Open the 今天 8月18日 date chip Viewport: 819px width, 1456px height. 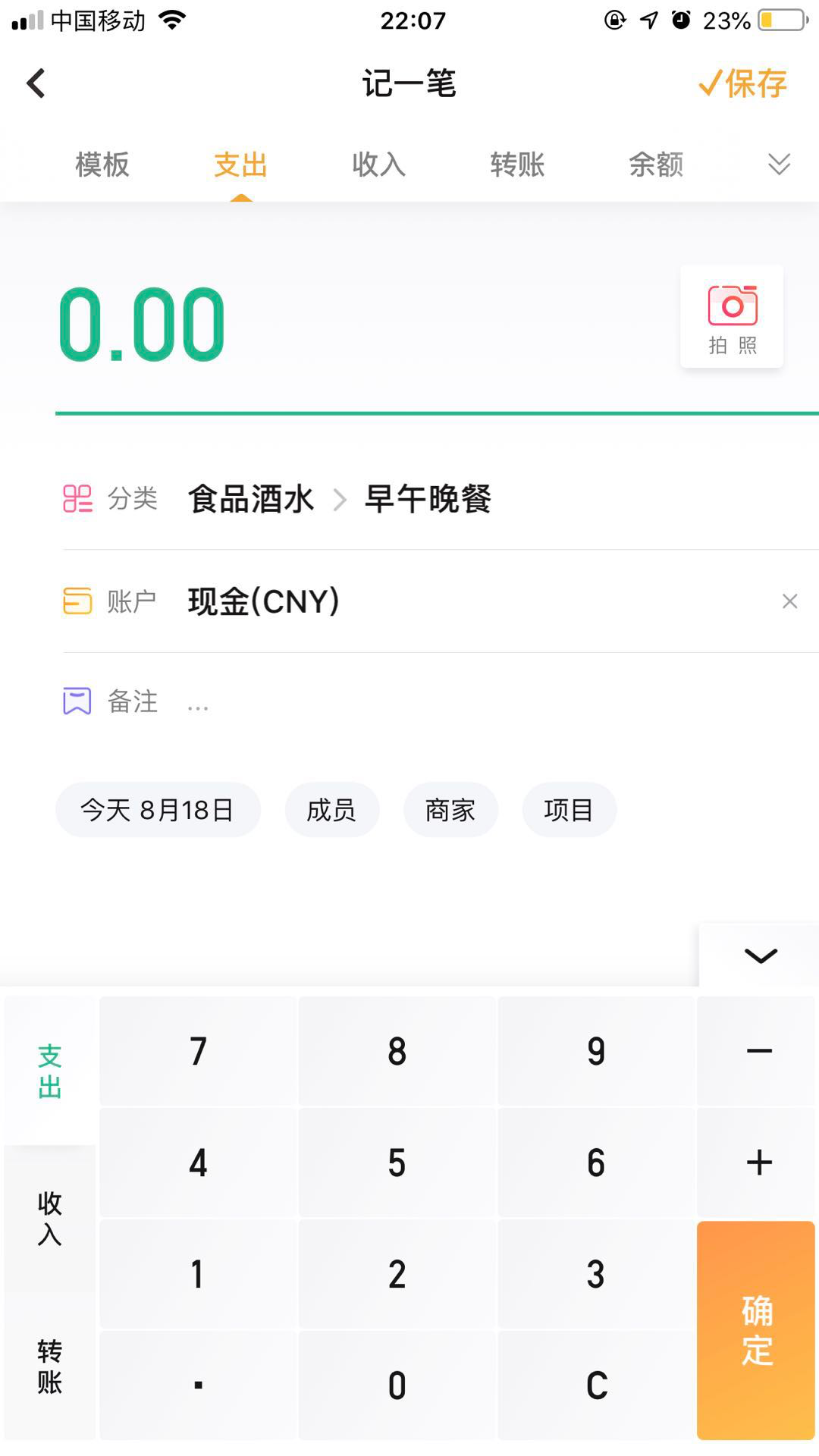(158, 810)
